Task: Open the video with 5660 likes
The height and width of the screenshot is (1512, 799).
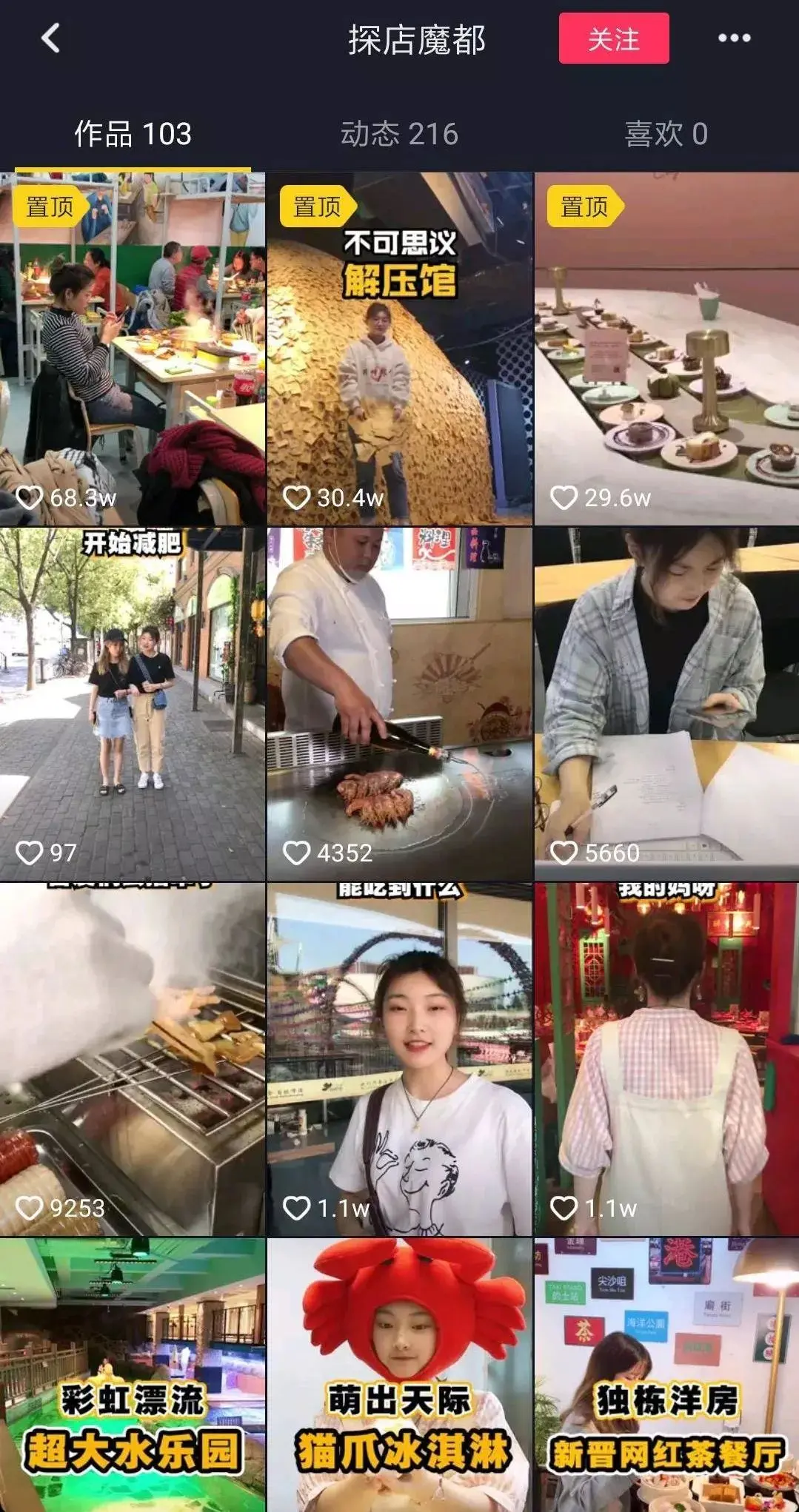Action: pos(666,703)
